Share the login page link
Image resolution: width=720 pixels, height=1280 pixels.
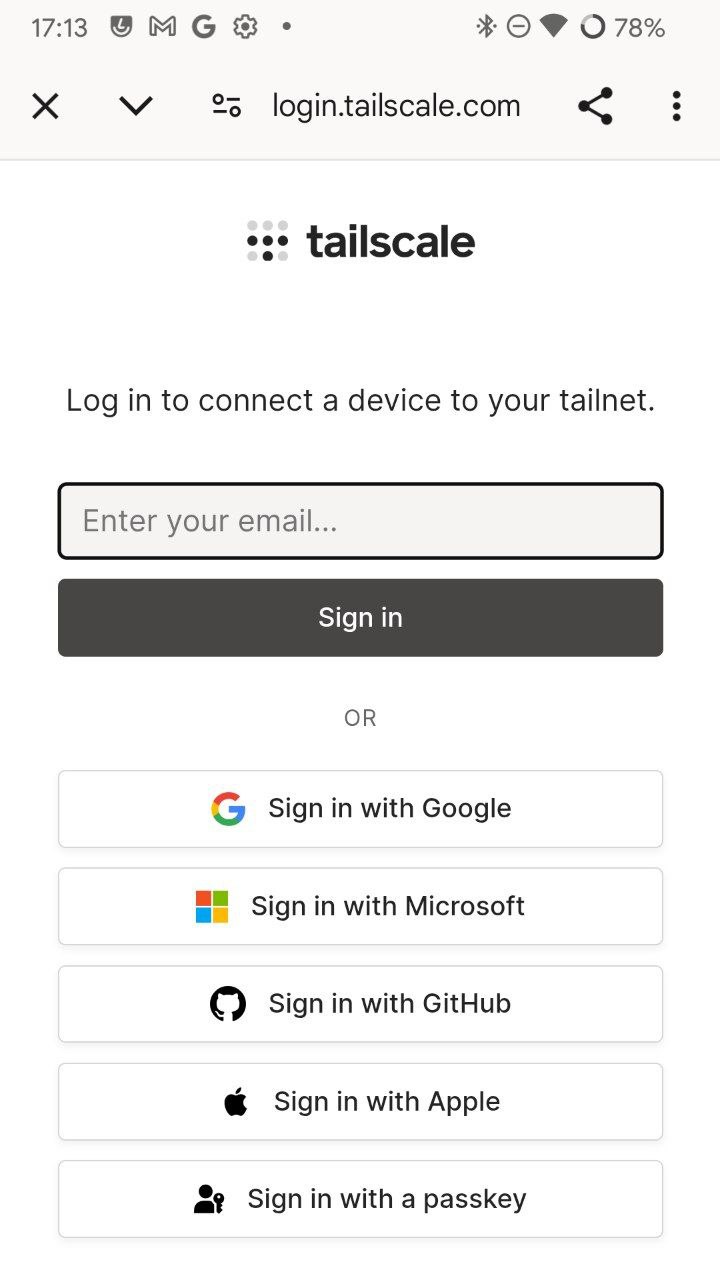595,106
